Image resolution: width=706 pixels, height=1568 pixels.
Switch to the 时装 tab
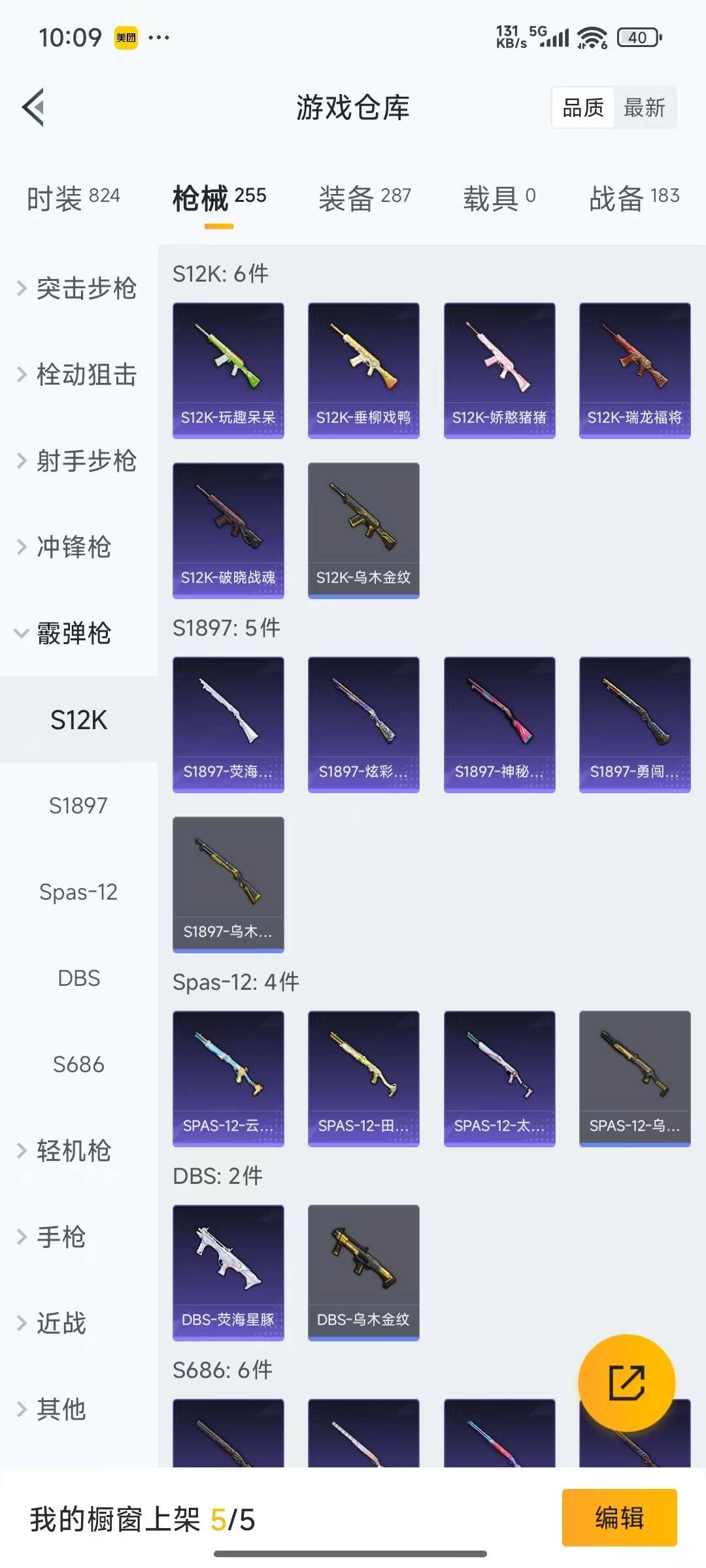[x=73, y=198]
